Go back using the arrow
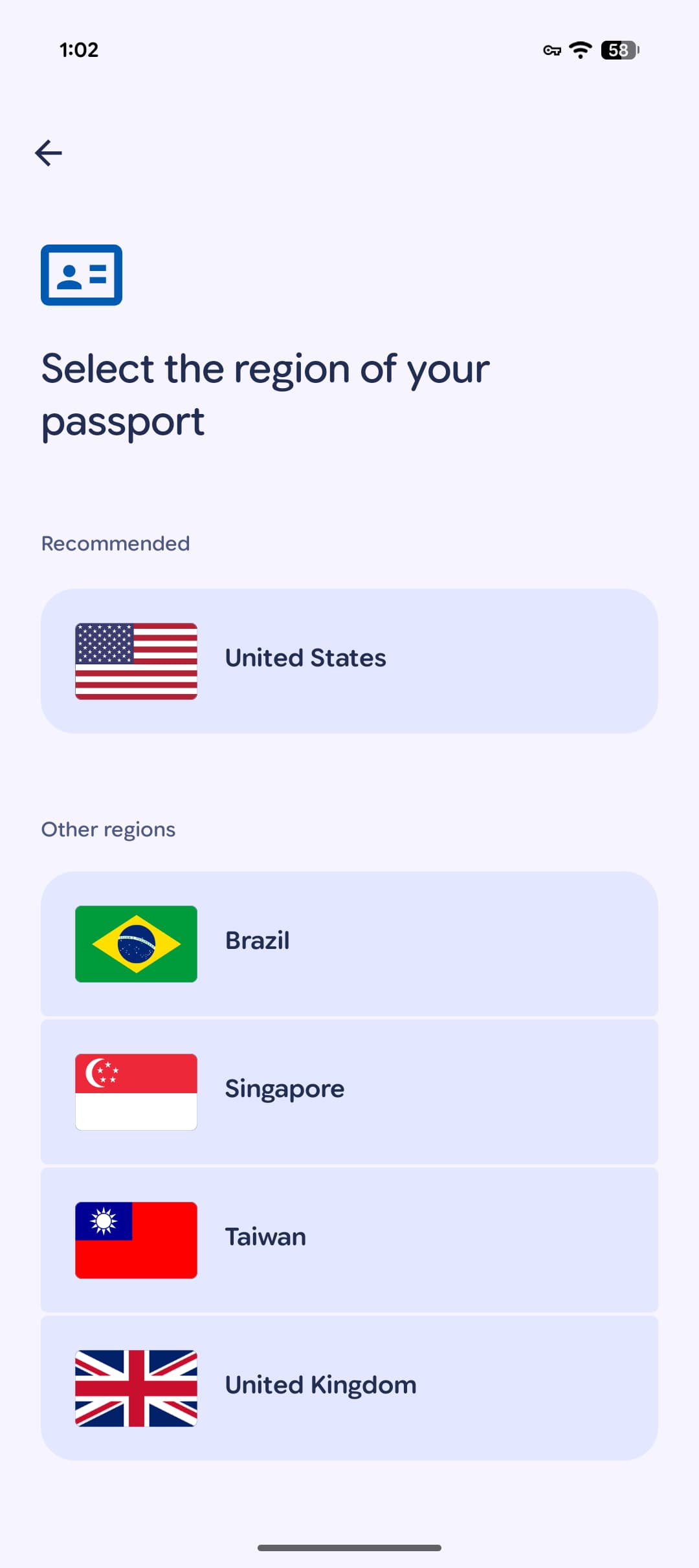 click(49, 153)
